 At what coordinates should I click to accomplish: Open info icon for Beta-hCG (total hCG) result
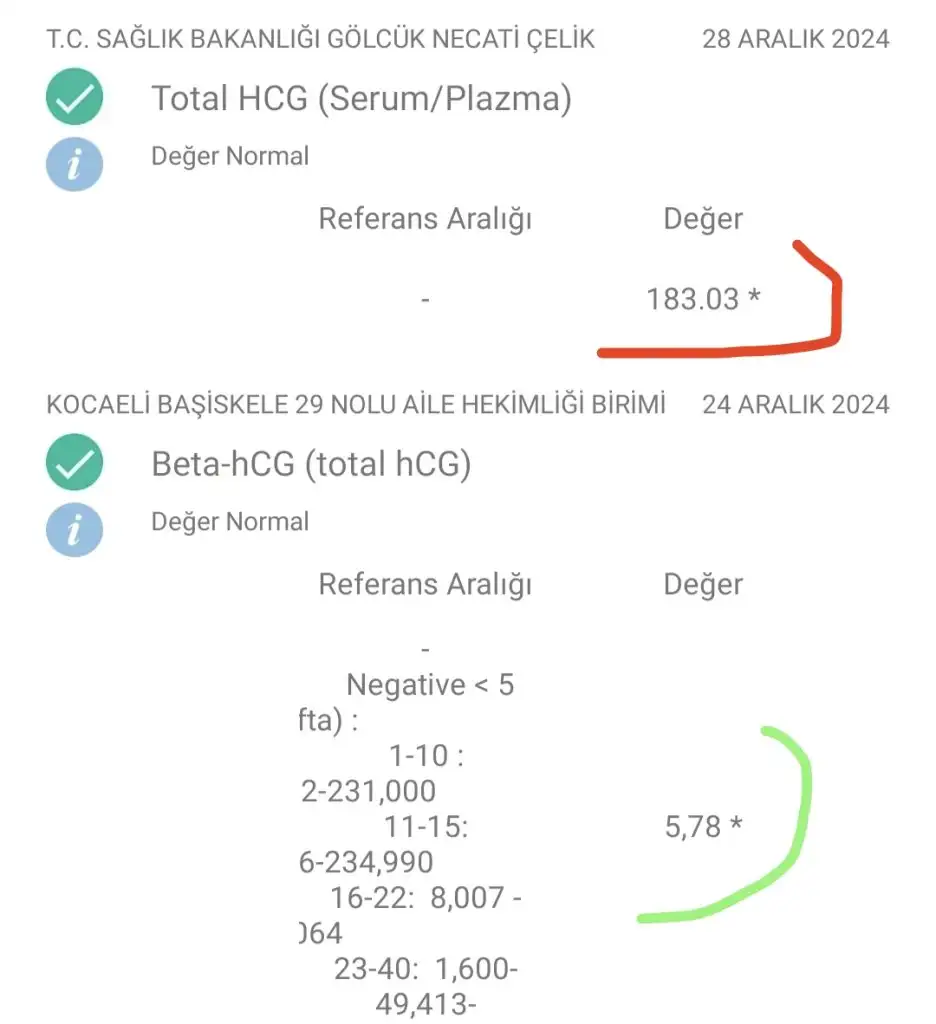[x=74, y=528]
